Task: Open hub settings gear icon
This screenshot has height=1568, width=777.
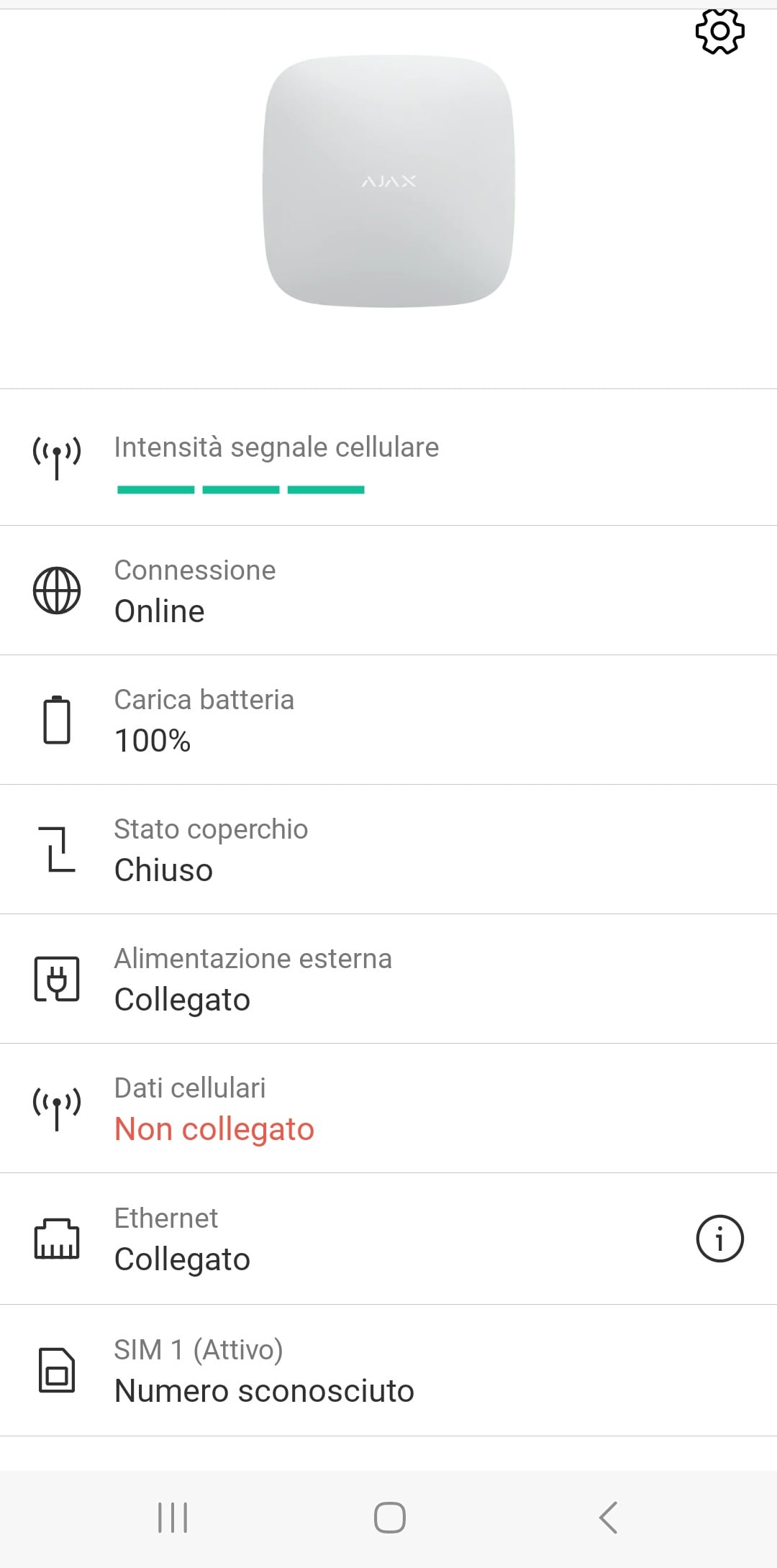Action: (719, 32)
